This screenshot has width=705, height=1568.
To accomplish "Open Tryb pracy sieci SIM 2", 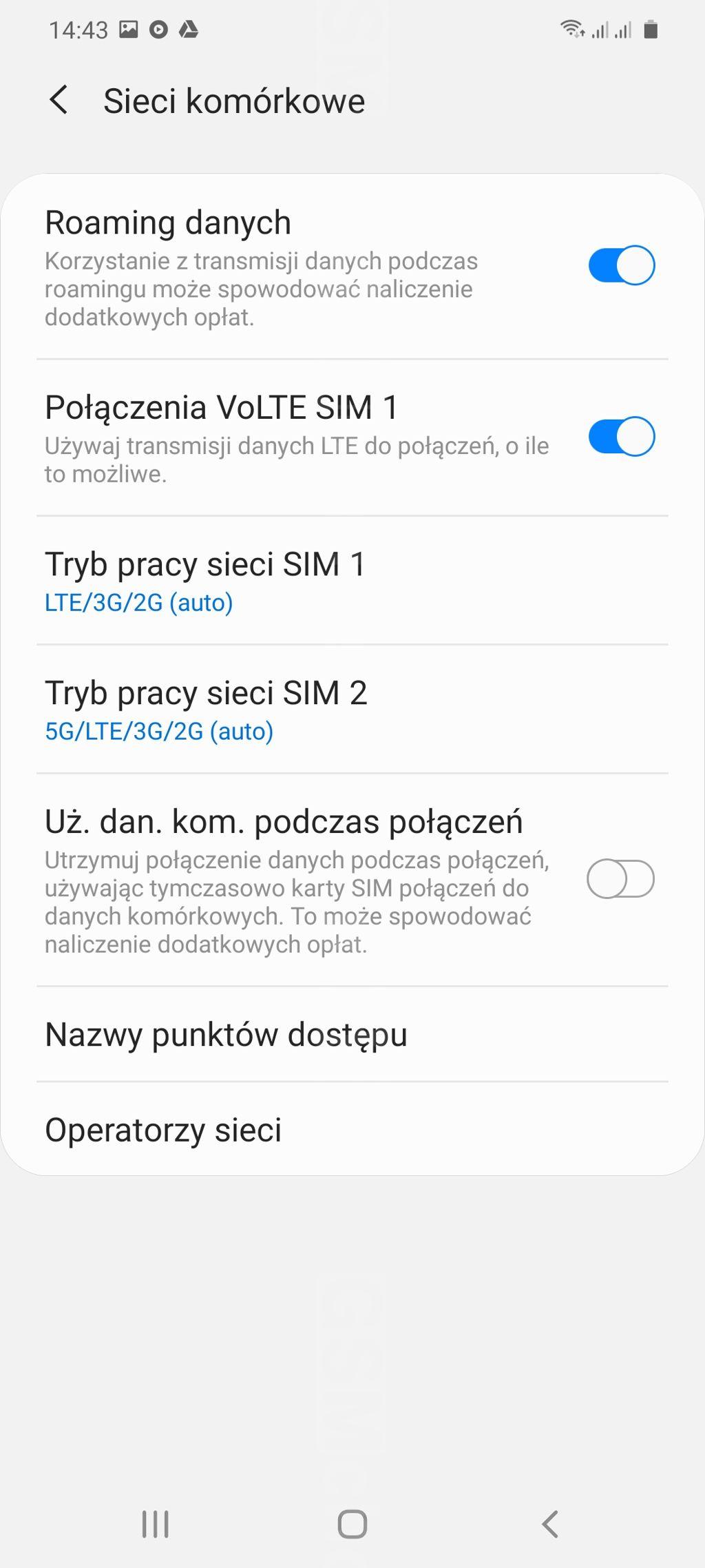I will pyautogui.click(x=352, y=710).
